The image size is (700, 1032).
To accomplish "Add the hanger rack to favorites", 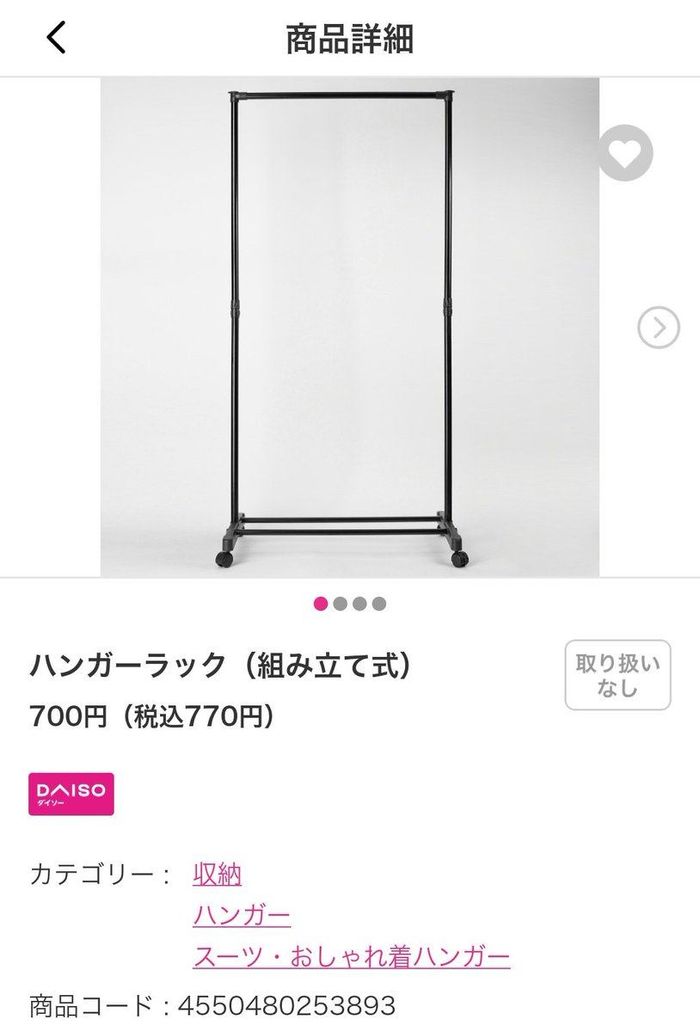I will (625, 154).
